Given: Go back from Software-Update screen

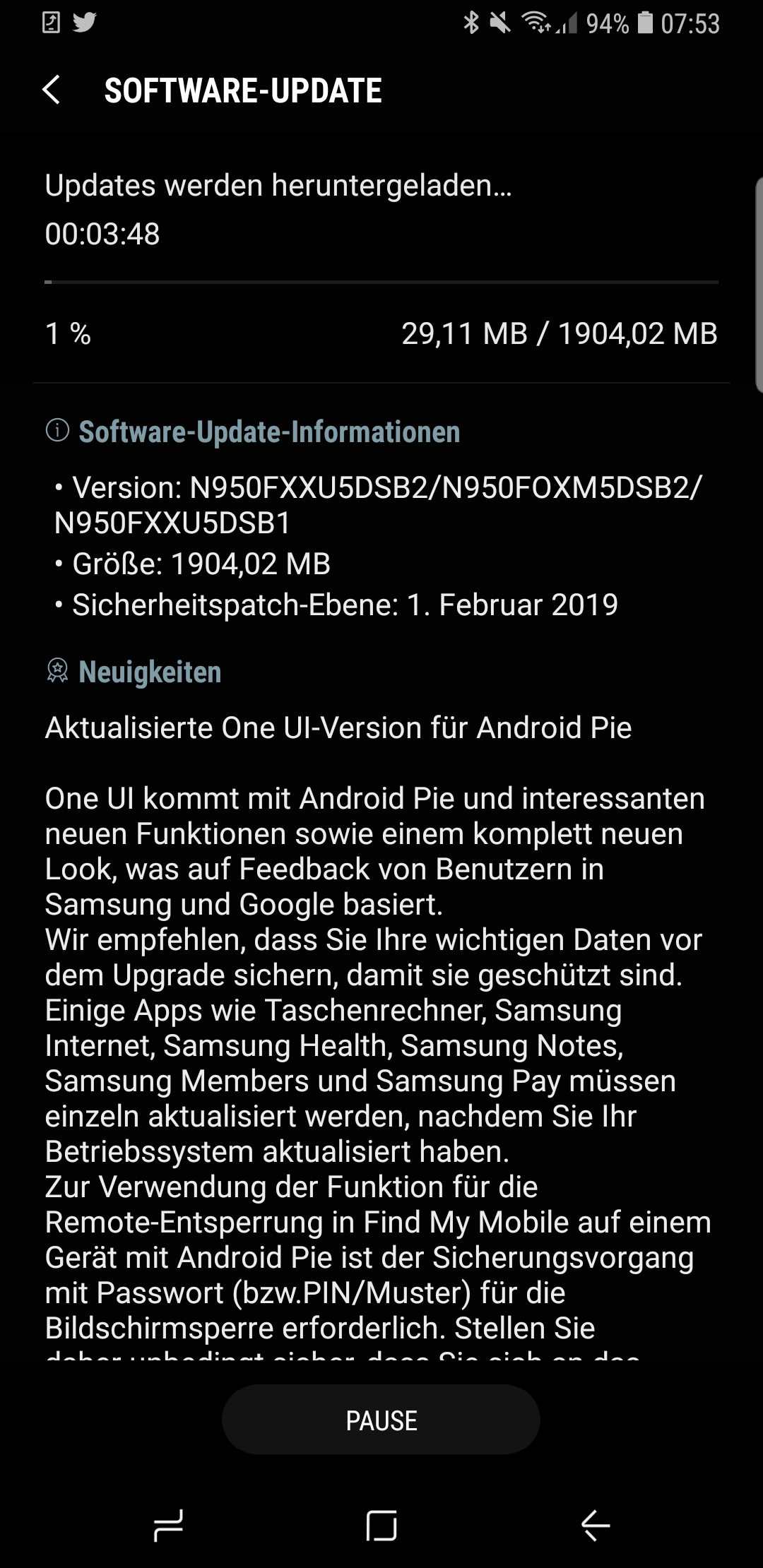Looking at the screenshot, I should (51, 90).
